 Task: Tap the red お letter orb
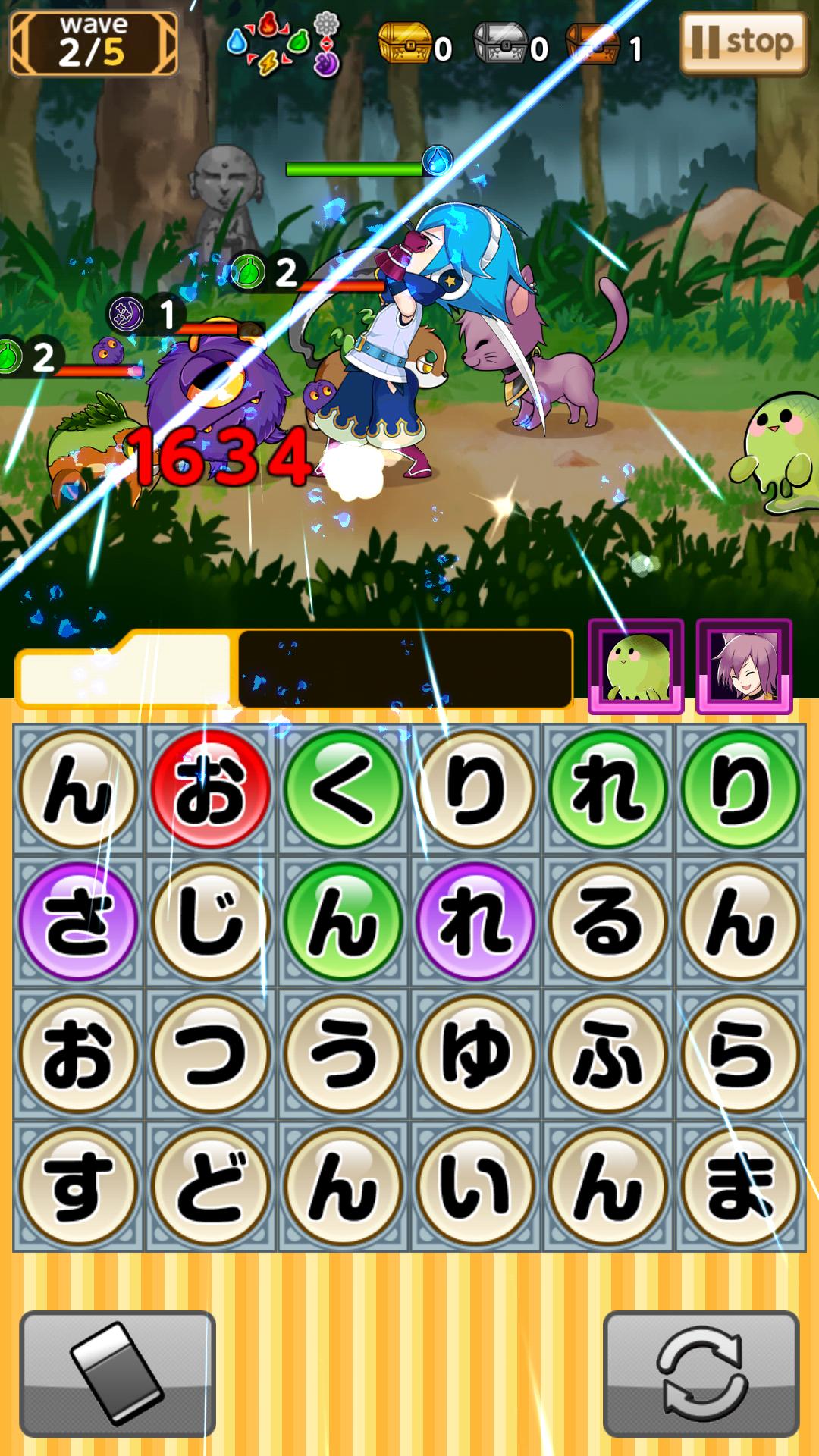tap(211, 789)
